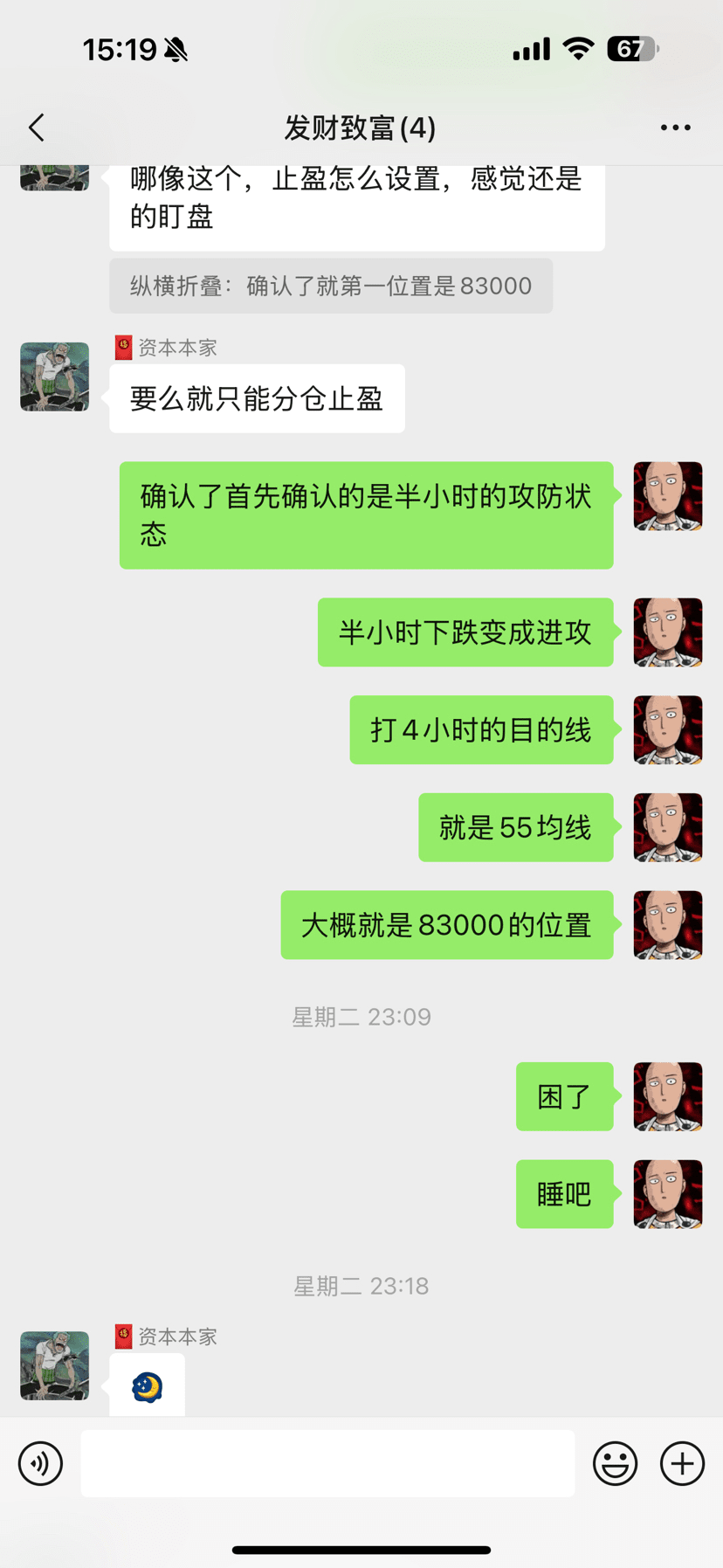This screenshot has width=723, height=1568.
Task: Switch to voice message input
Action: tap(41, 1463)
